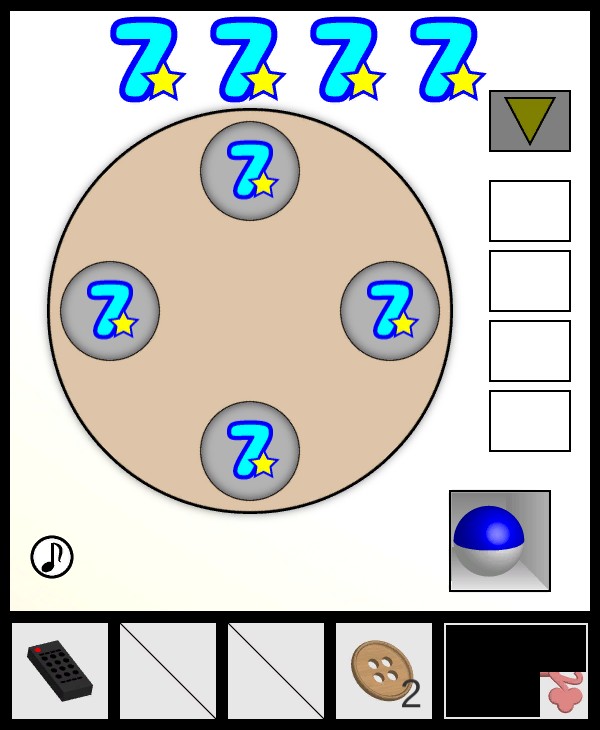Open the blue ball room thumbnail

[x=500, y=540]
